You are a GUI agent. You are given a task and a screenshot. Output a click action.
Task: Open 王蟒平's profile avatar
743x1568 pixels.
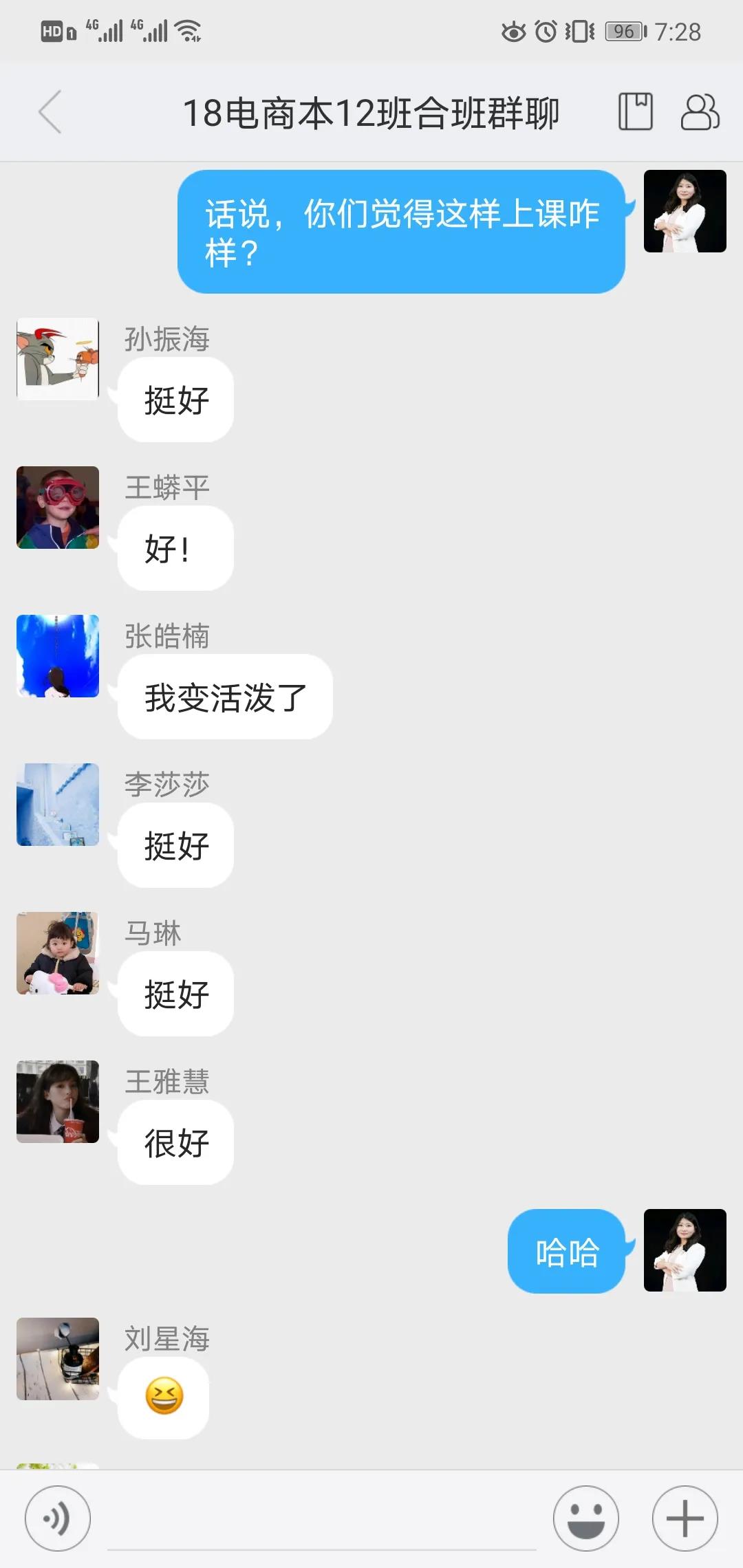58,508
